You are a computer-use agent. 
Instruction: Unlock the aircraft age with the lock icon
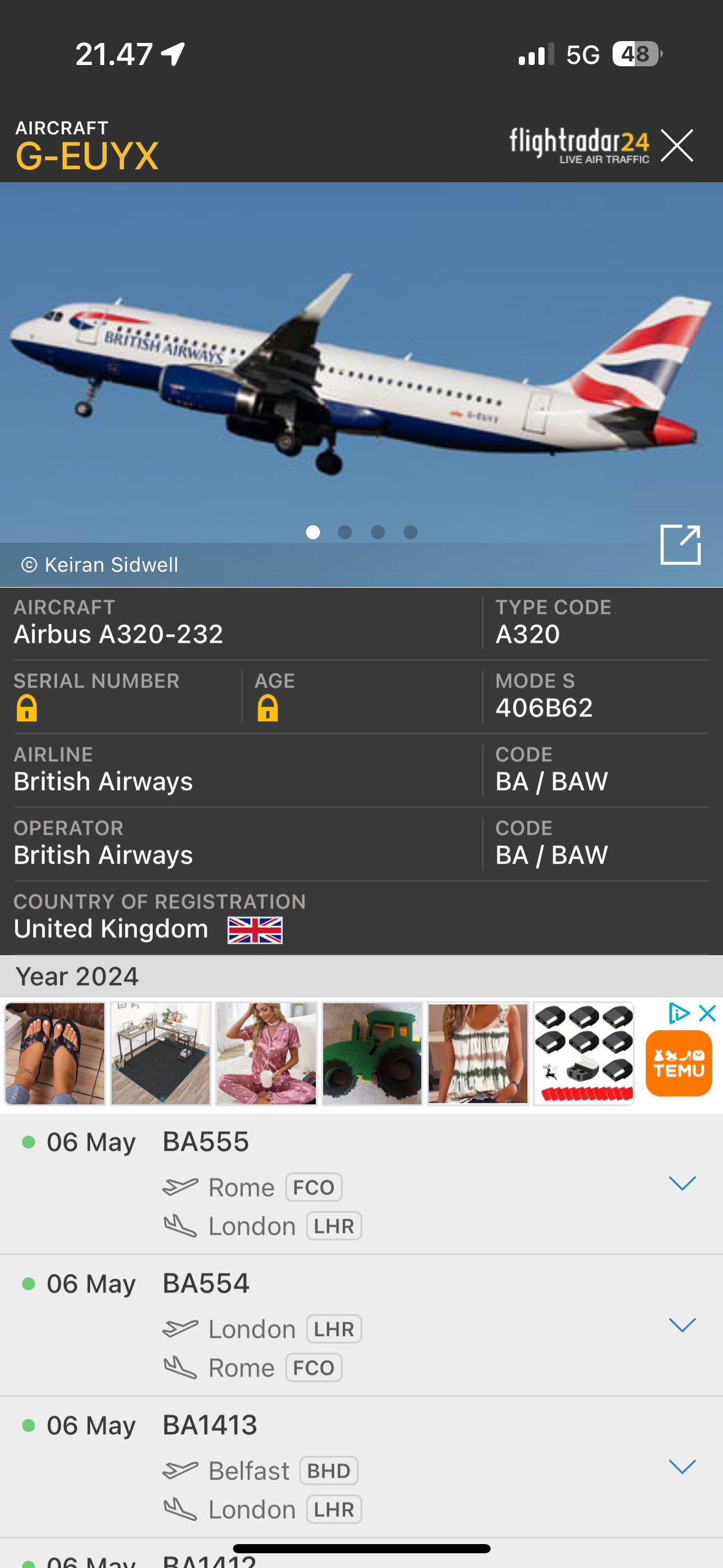268,708
